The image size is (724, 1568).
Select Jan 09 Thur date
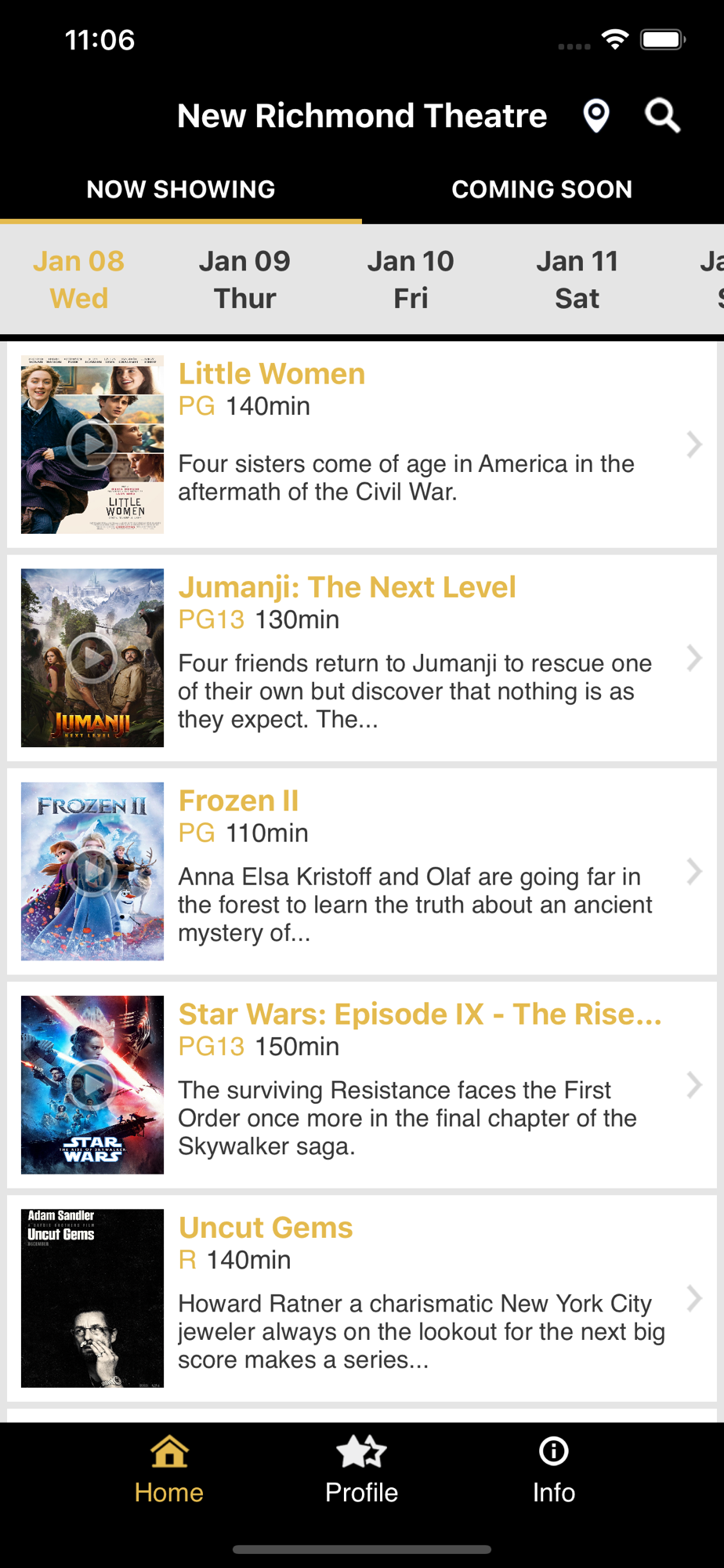click(x=244, y=280)
